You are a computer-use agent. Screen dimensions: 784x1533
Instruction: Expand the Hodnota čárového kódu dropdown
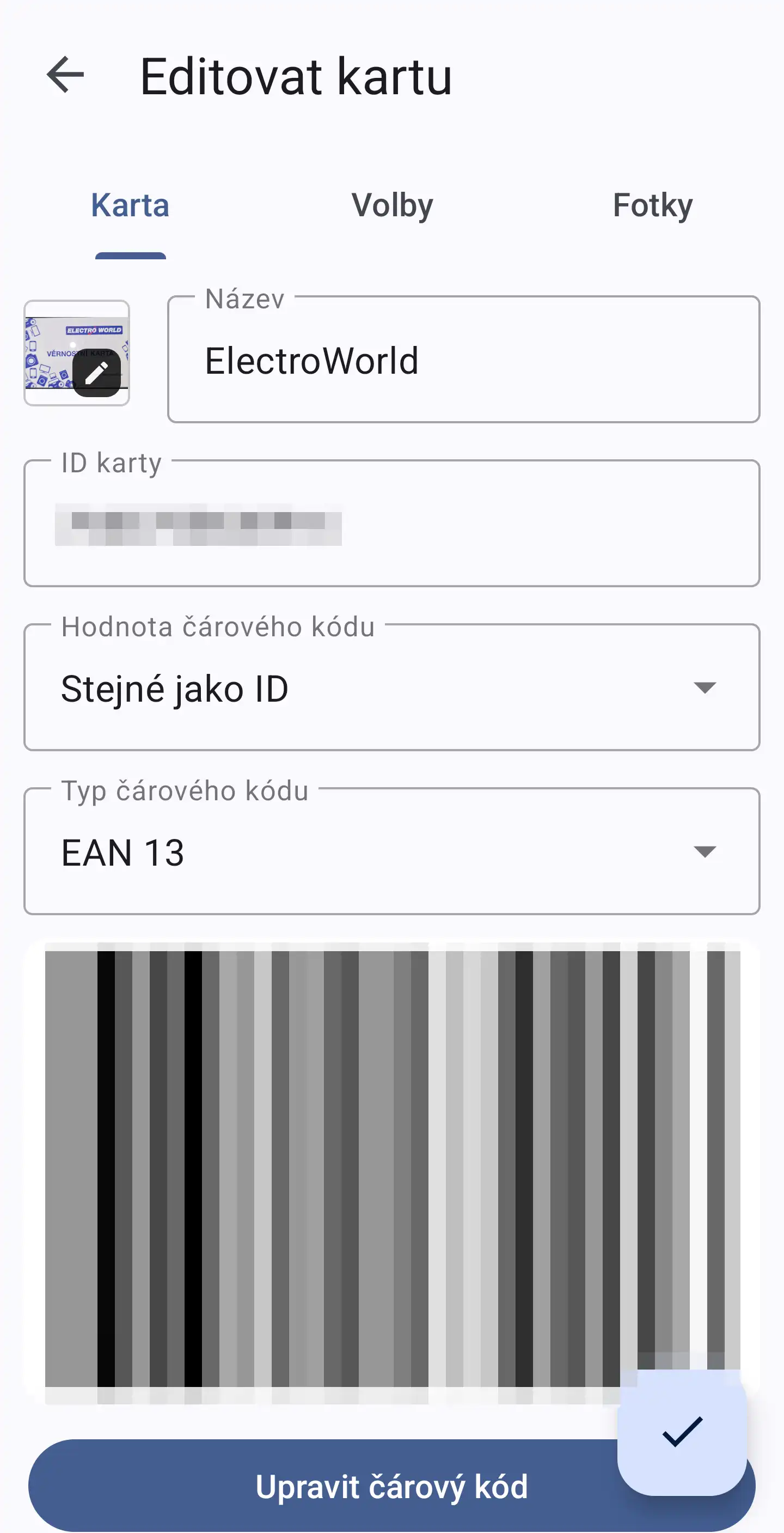pos(392,688)
